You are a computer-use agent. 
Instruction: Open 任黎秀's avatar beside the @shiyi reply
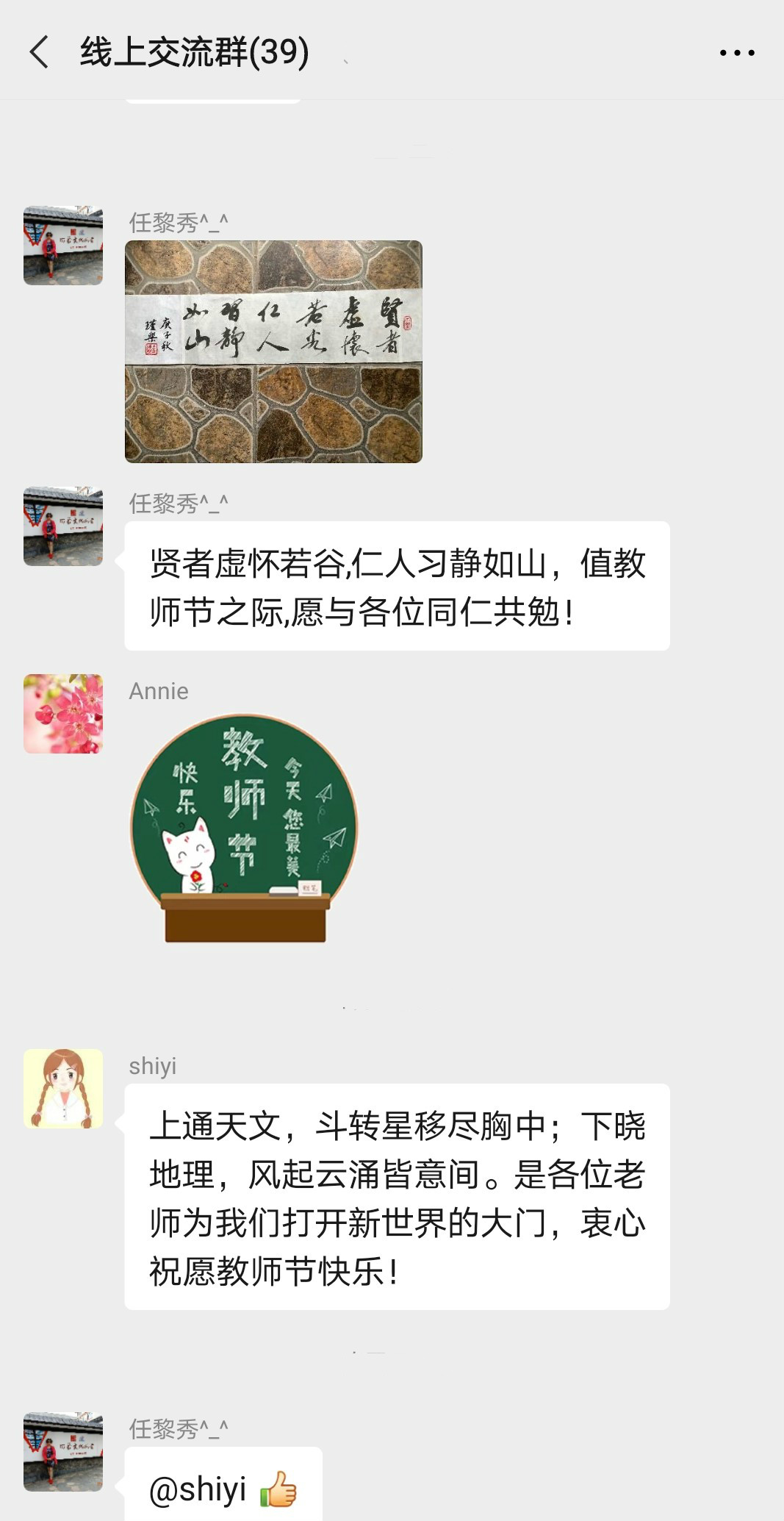[63, 1452]
